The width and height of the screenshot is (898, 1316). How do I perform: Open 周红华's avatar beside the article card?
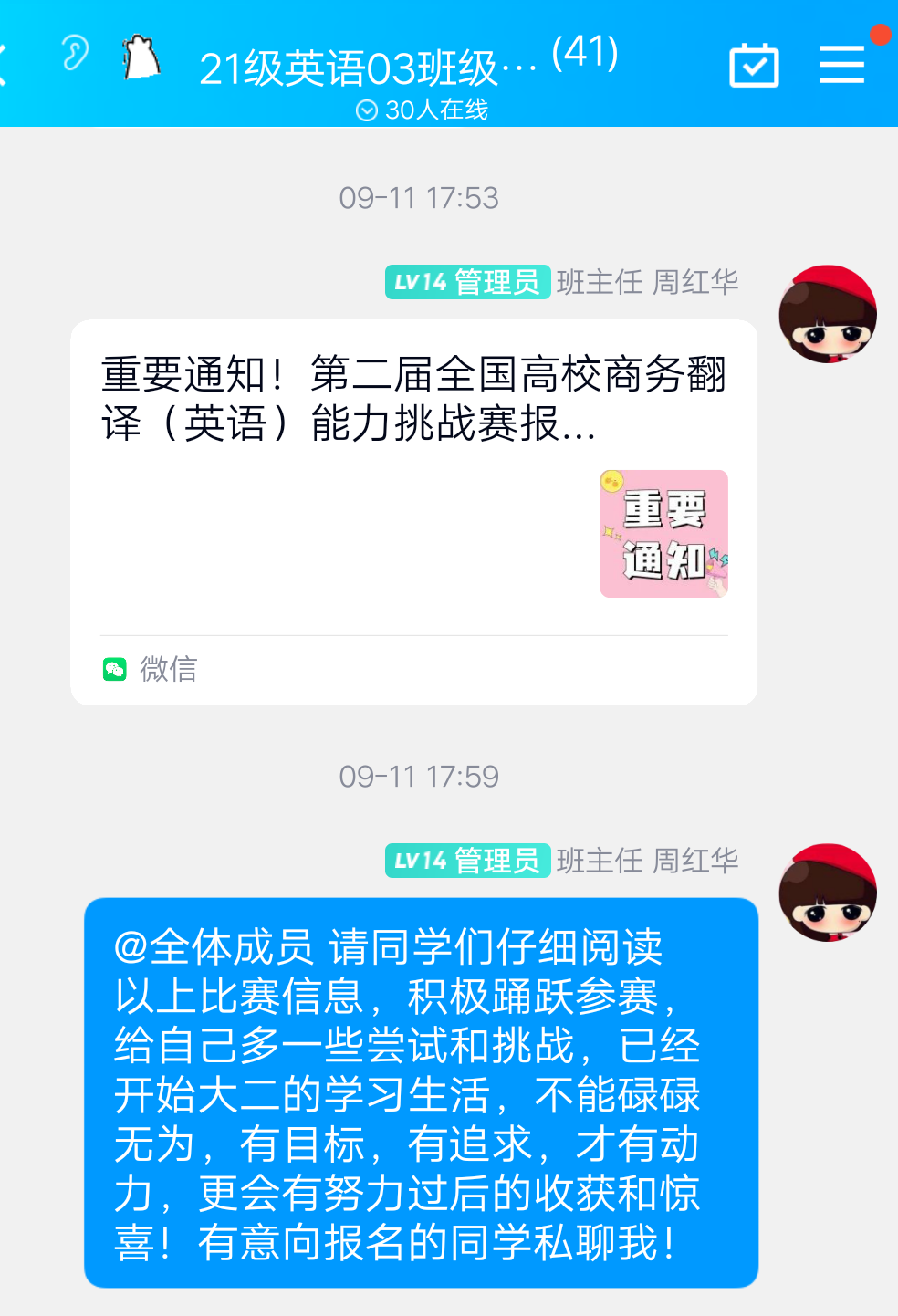tap(827, 314)
